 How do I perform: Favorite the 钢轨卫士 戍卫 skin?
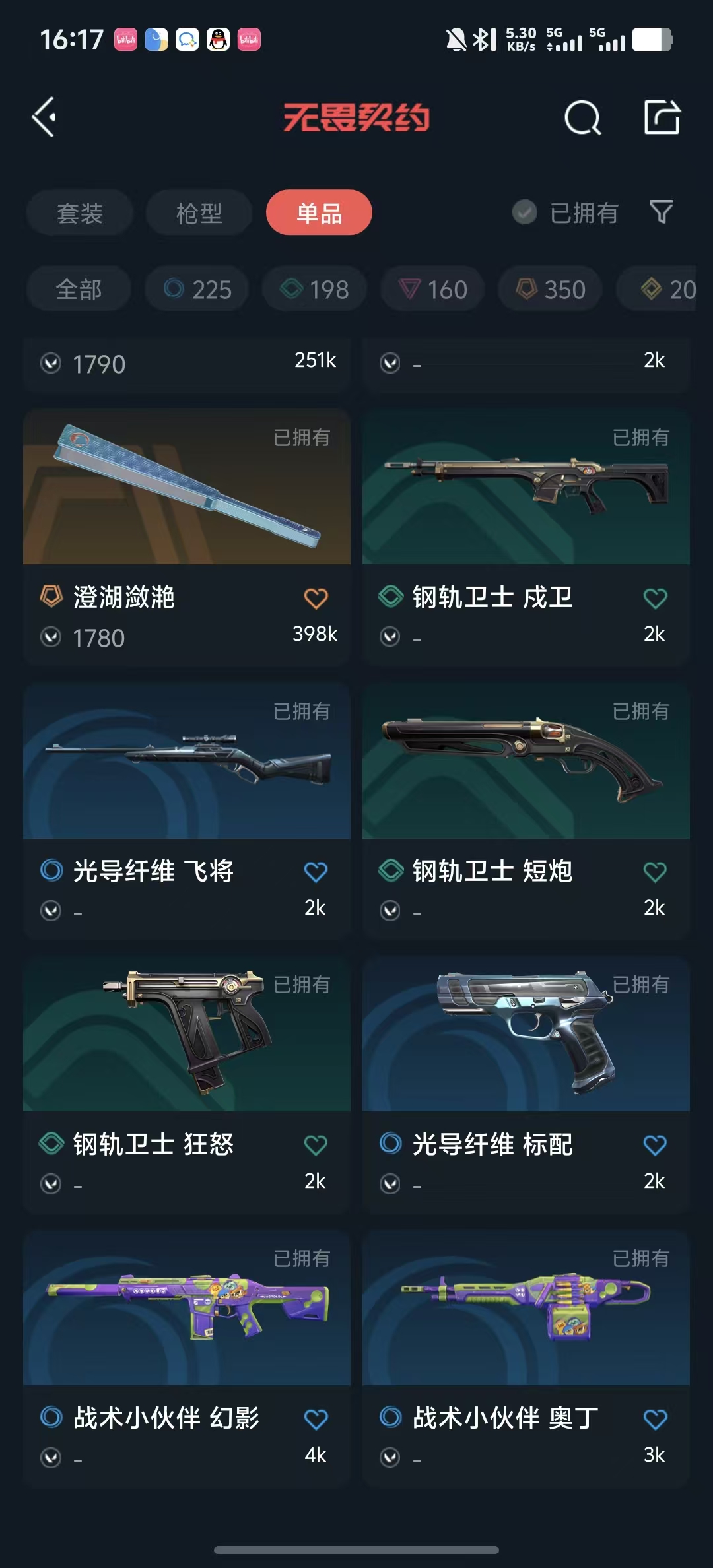click(x=655, y=599)
